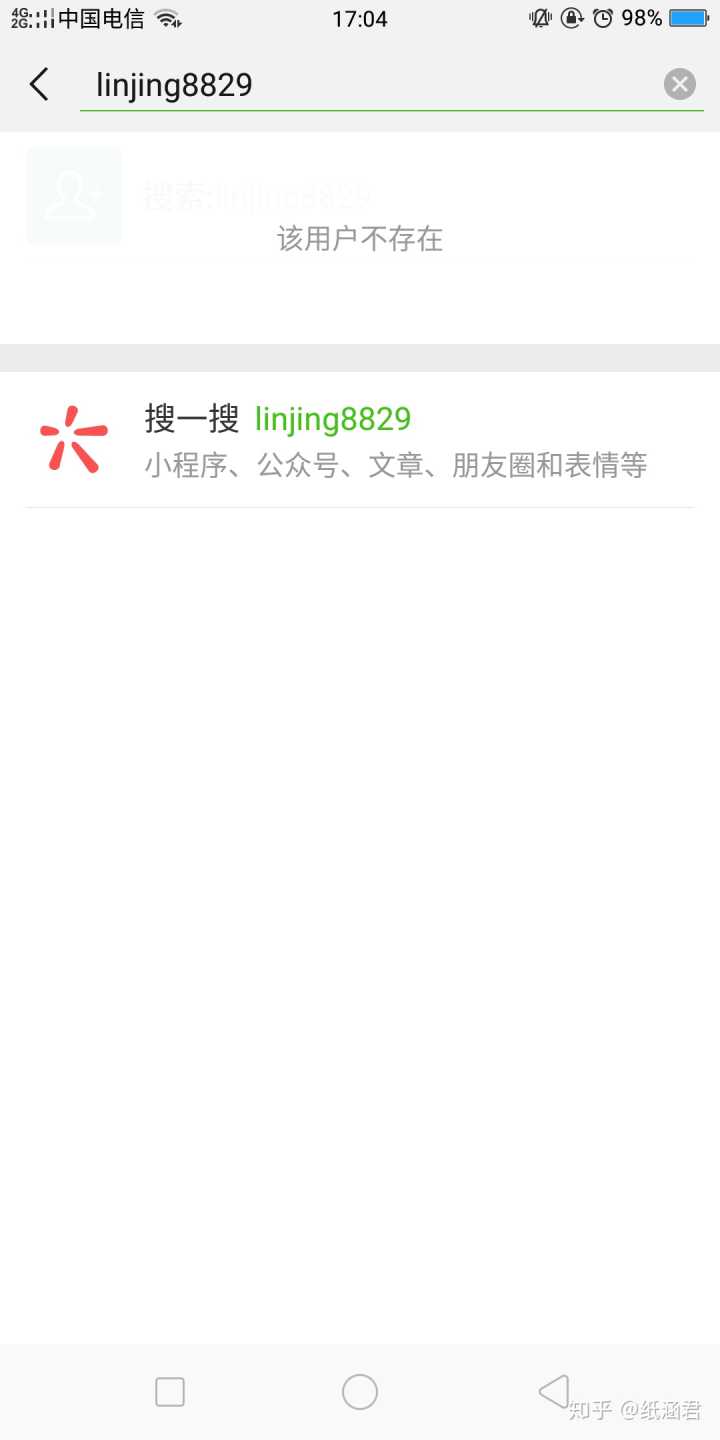
Task: Go back using the top-left arrow
Action: pos(39,85)
